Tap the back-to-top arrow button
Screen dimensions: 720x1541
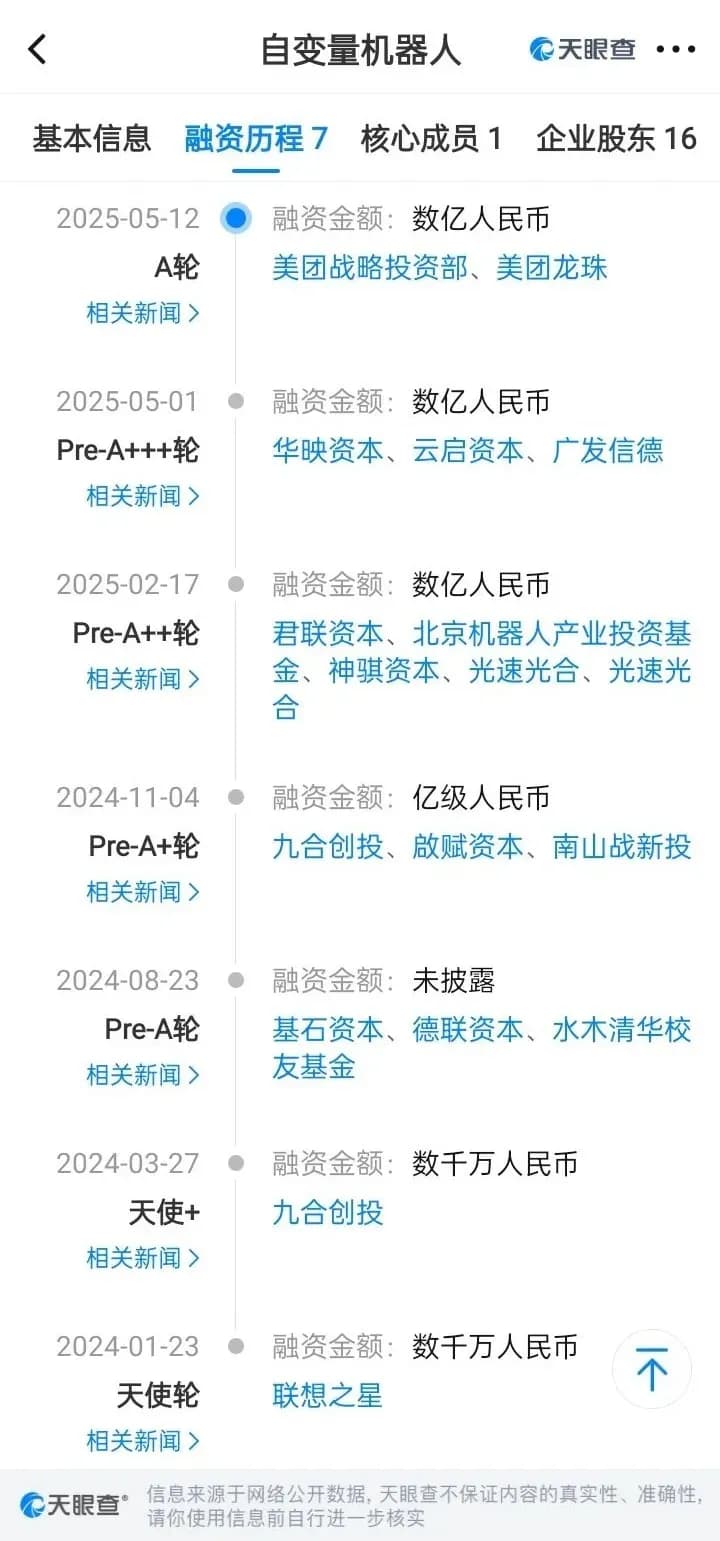(x=651, y=1370)
